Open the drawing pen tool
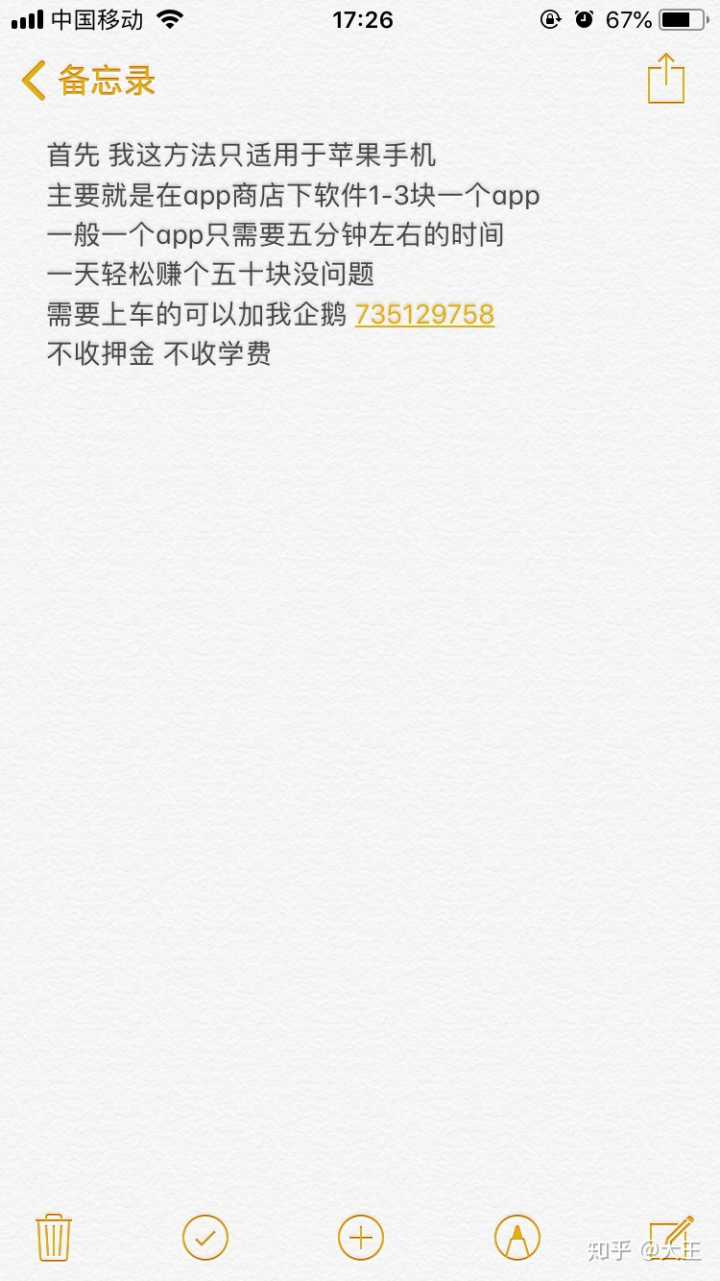The height and width of the screenshot is (1281, 720). tap(517, 1238)
